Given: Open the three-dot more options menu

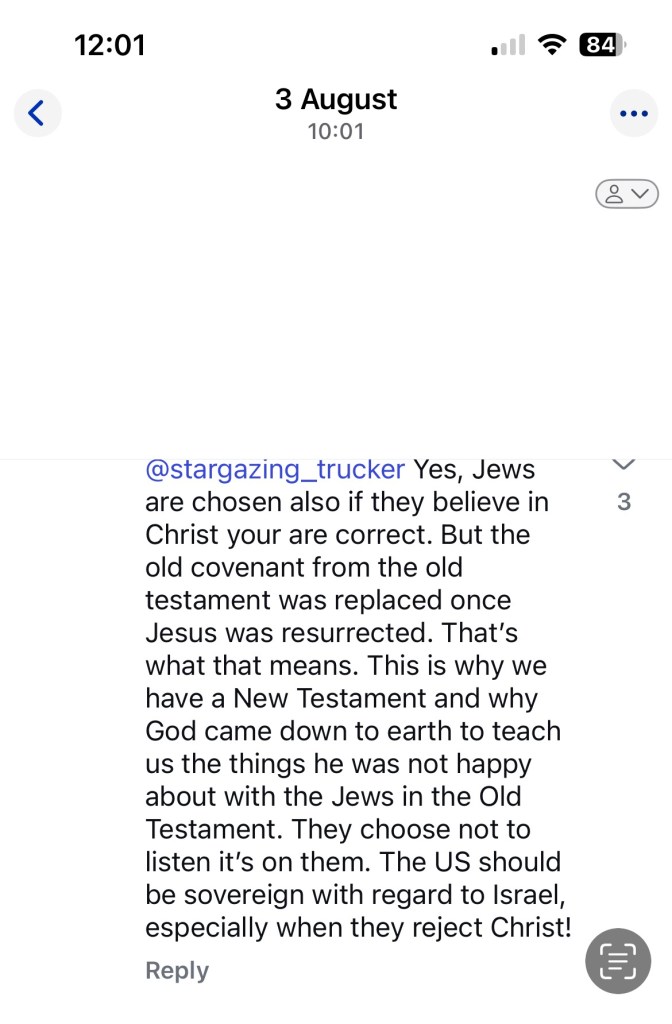Looking at the screenshot, I should (634, 113).
